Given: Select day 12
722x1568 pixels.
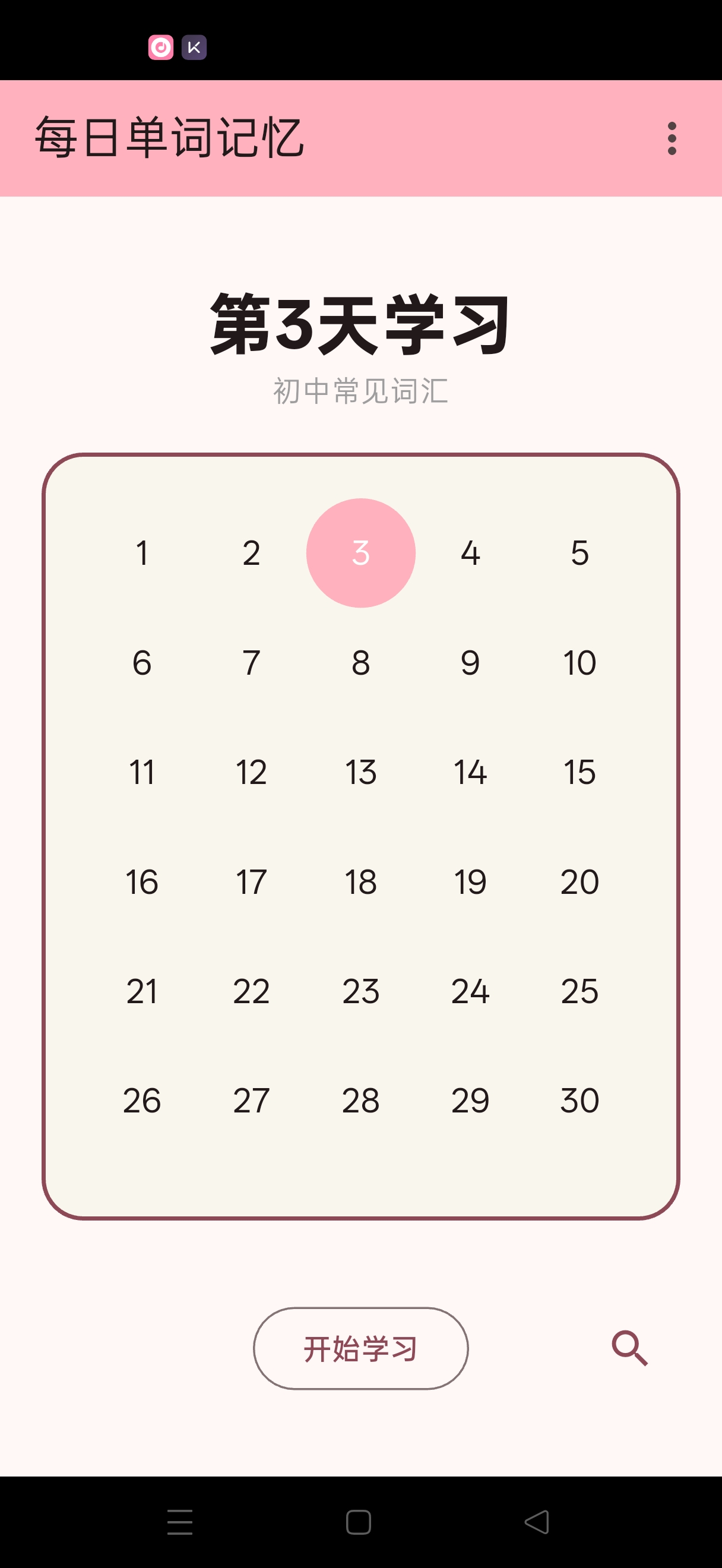Looking at the screenshot, I should [251, 772].
